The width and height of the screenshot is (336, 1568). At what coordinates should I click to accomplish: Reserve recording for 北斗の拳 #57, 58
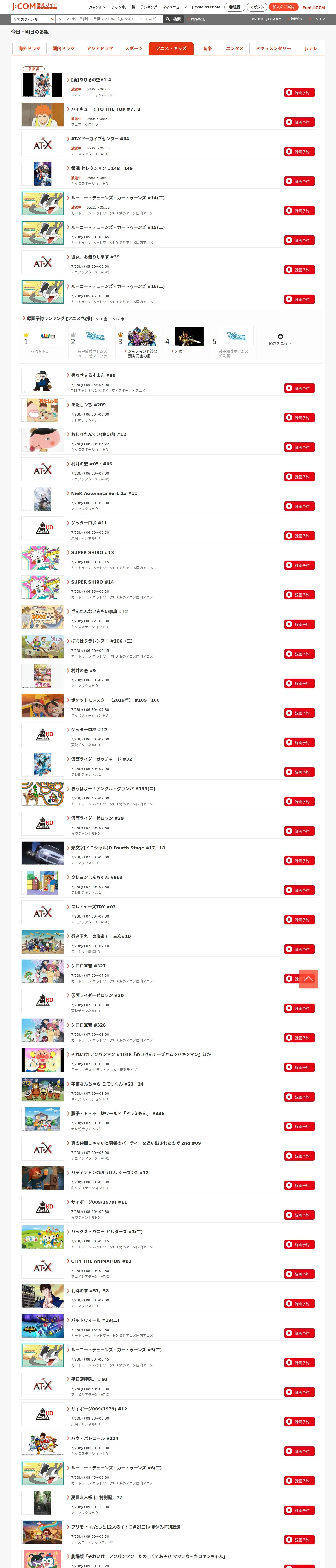tap(299, 1304)
